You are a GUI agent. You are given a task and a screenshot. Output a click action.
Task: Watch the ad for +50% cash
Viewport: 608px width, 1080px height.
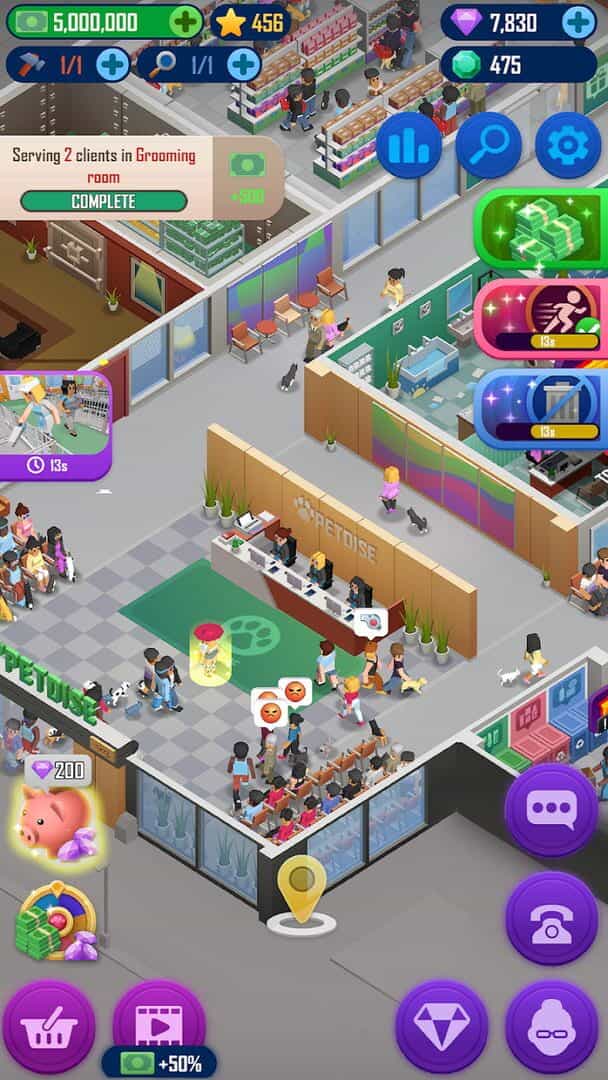[159, 1026]
